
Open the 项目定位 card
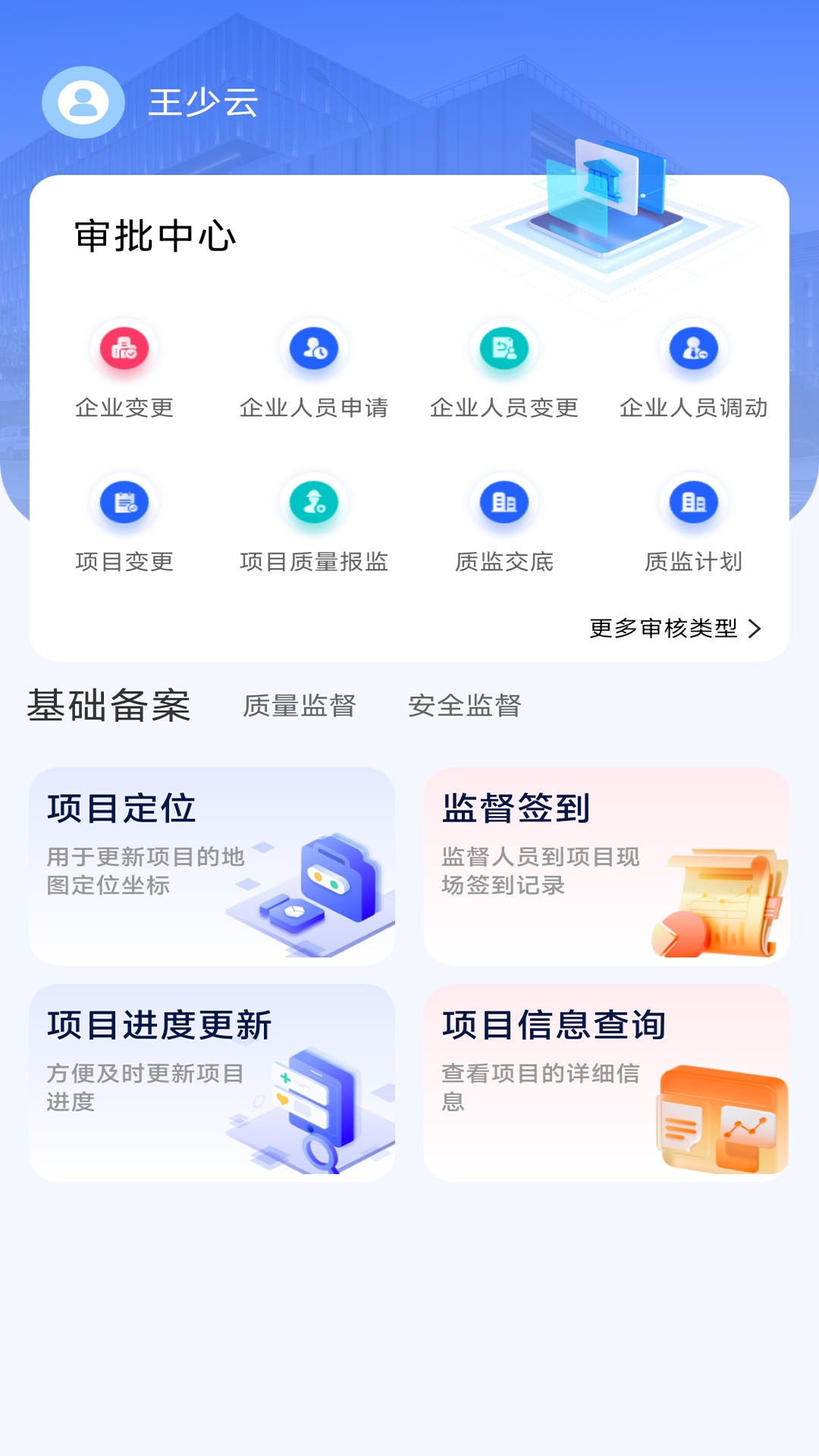coord(212,864)
